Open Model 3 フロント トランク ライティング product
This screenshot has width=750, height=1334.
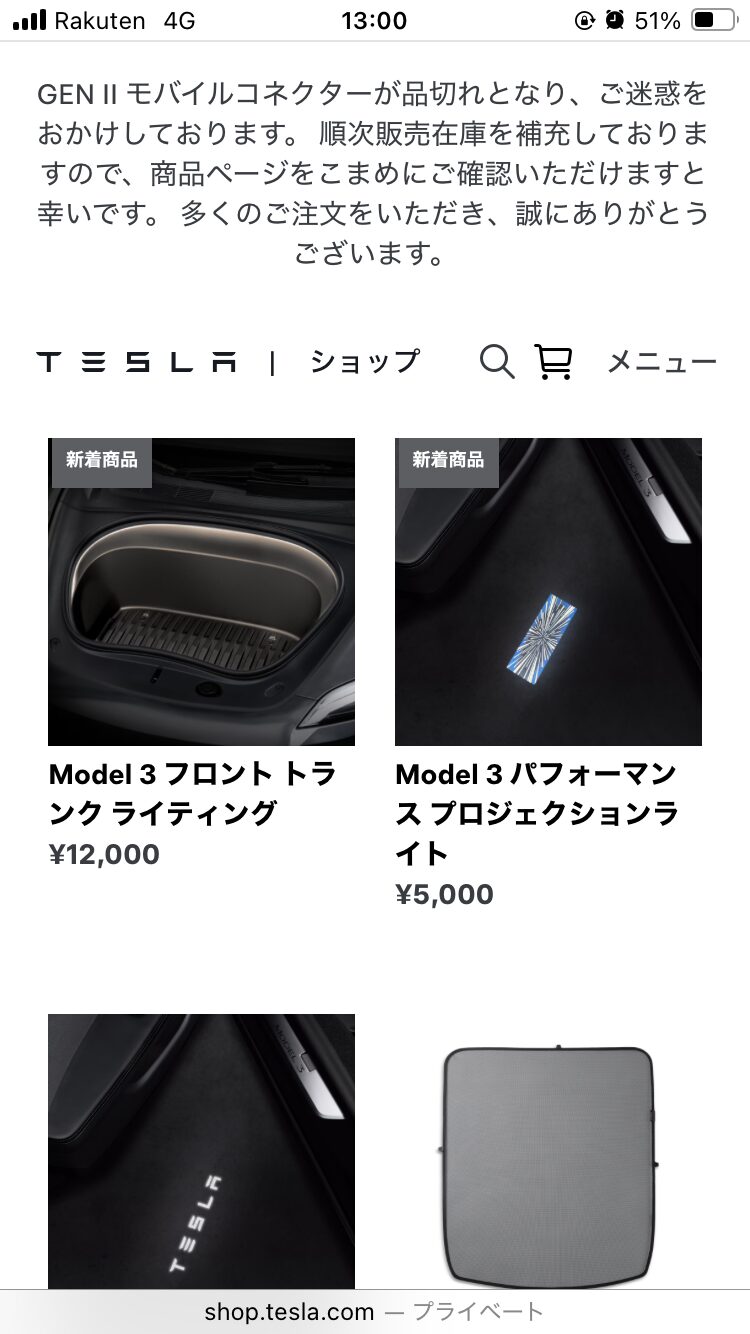point(201,592)
